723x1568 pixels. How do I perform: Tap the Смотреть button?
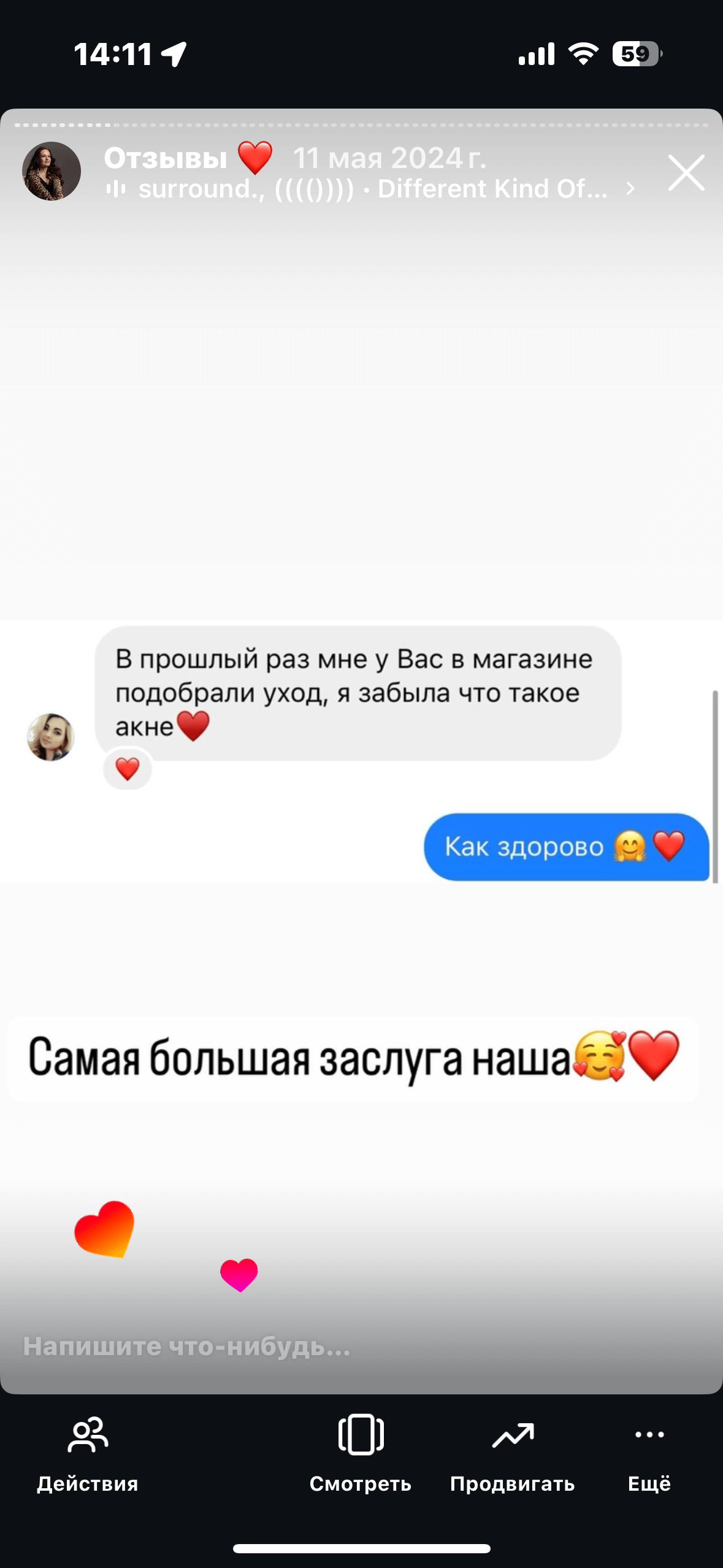click(361, 1453)
